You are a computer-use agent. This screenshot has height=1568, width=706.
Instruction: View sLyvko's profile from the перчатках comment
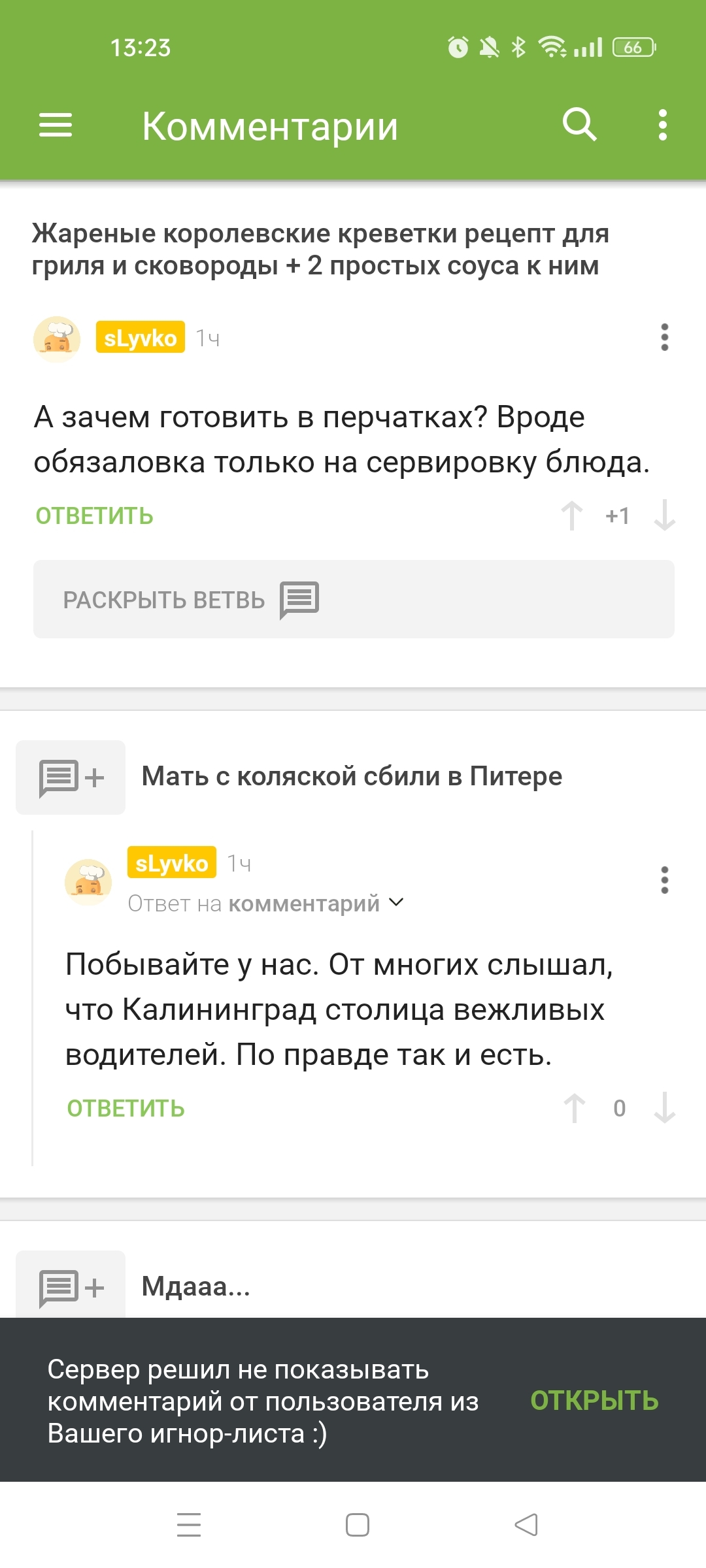point(140,338)
